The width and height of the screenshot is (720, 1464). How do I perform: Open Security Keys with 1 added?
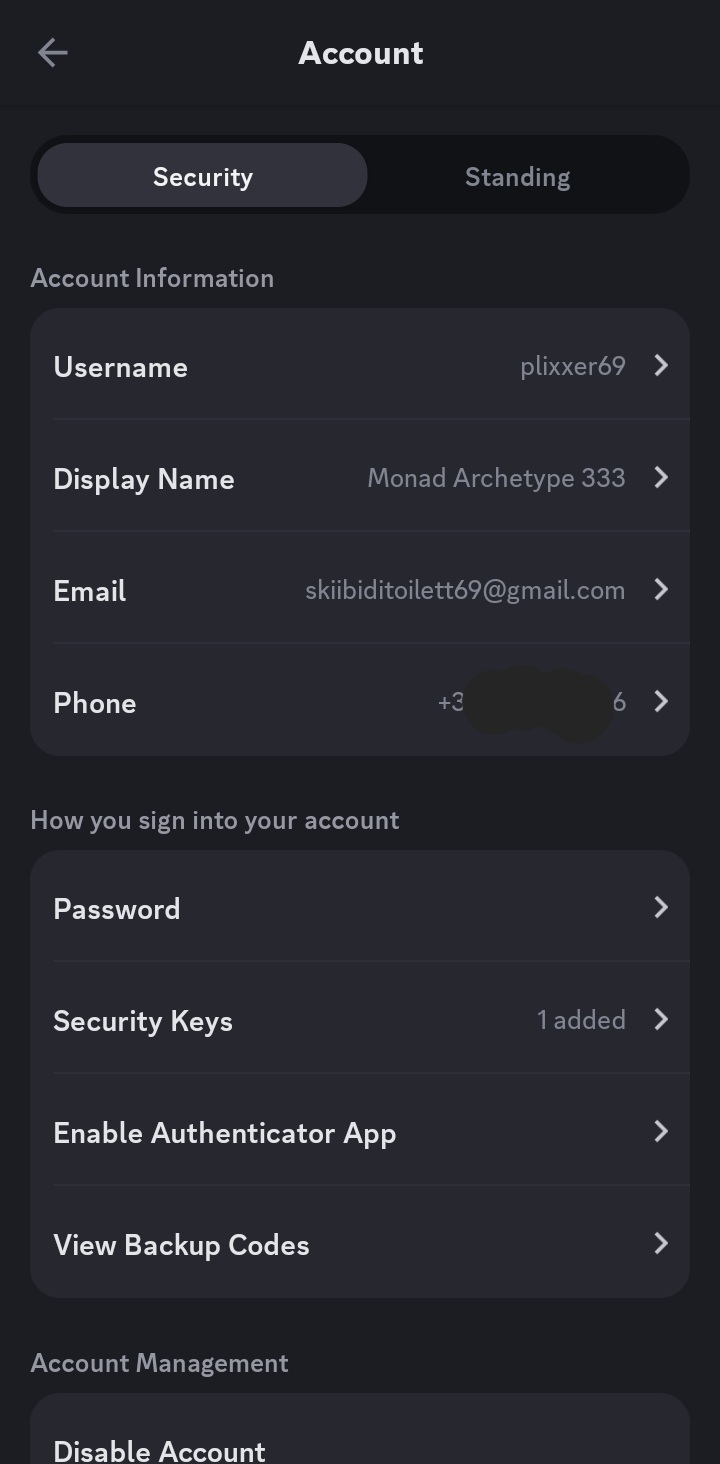[360, 1021]
